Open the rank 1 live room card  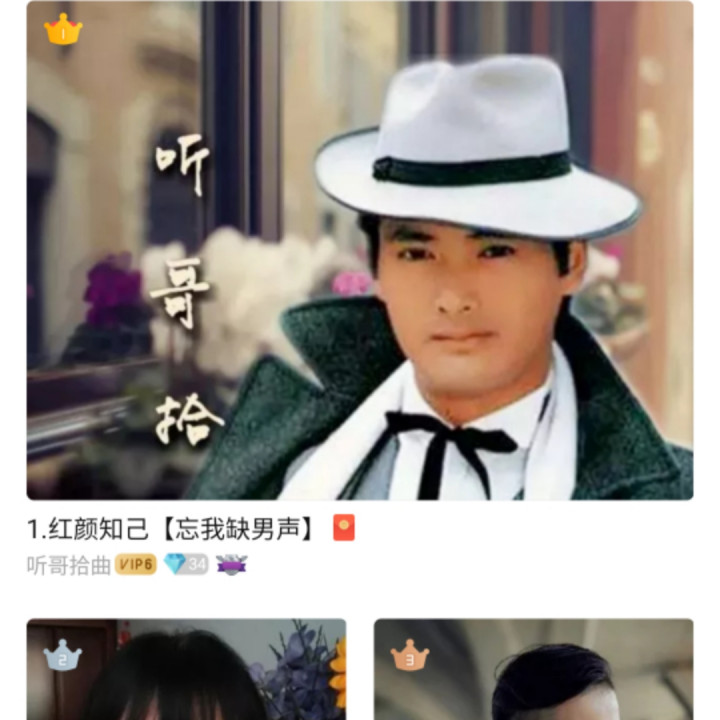click(359, 250)
